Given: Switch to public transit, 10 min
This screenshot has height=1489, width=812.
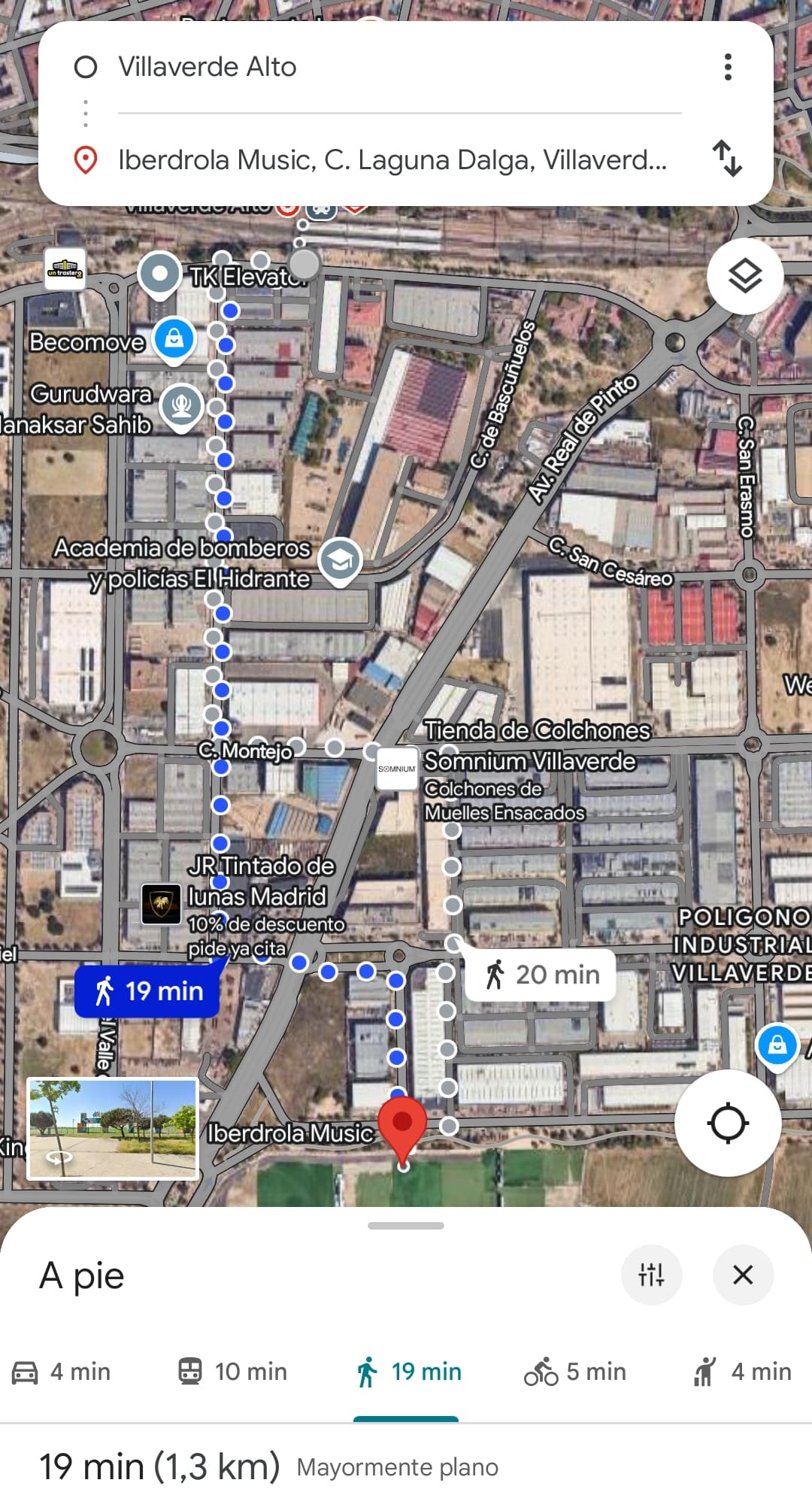Looking at the screenshot, I should pos(233,1372).
